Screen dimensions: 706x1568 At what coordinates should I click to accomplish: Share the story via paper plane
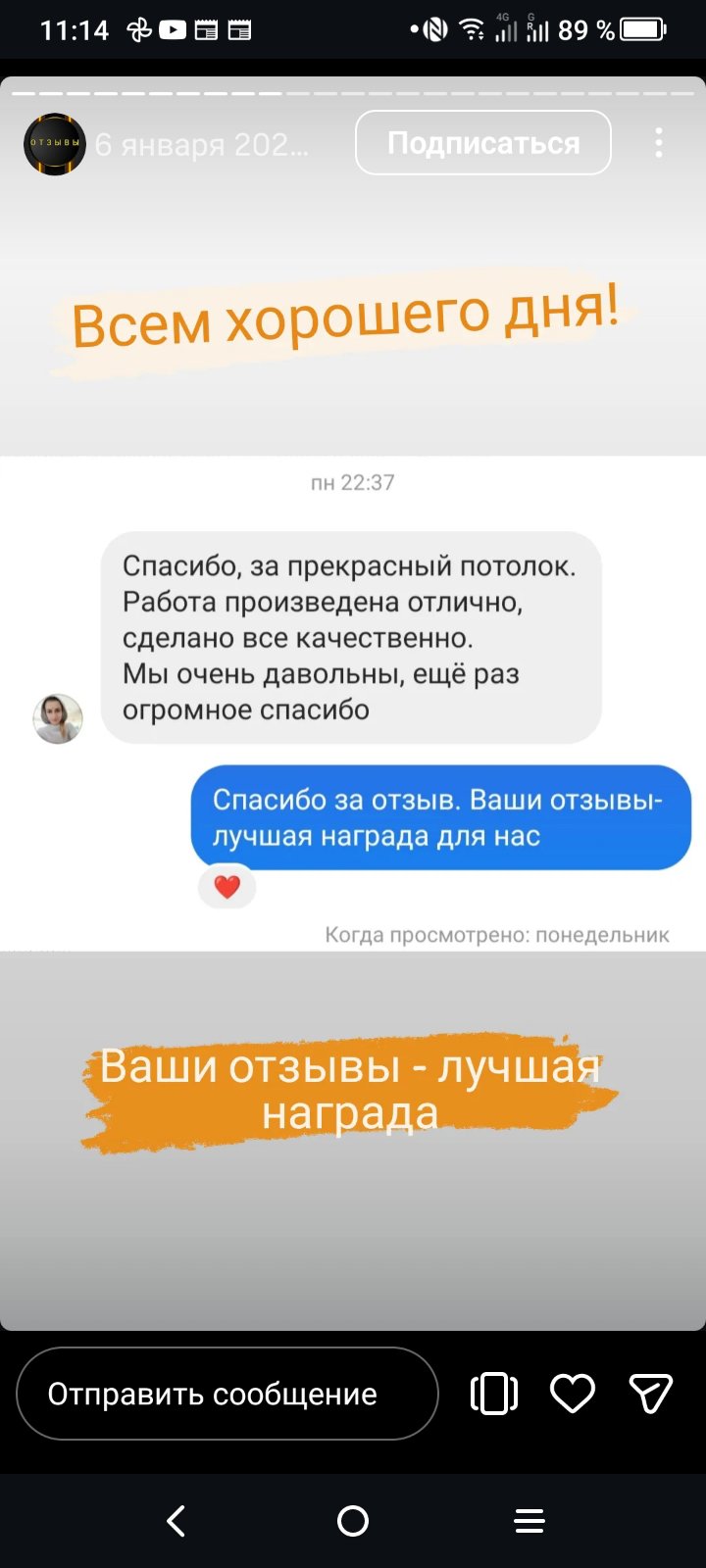[x=650, y=1394]
